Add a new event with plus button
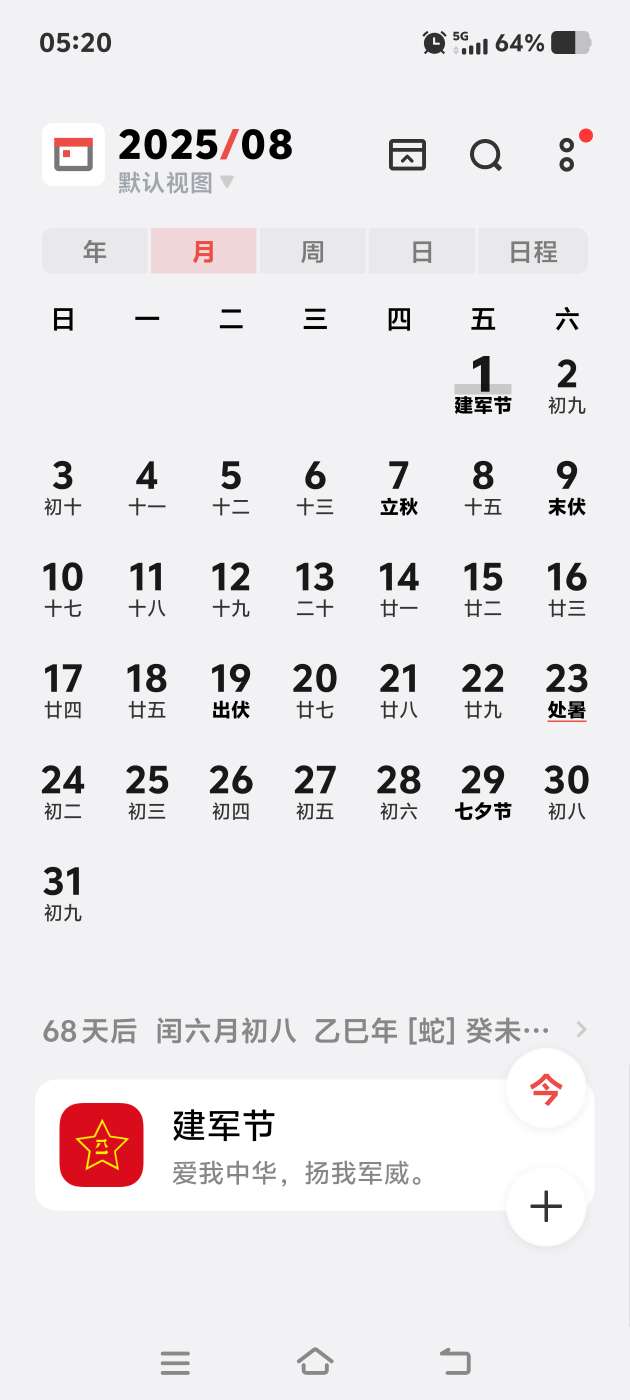This screenshot has width=630, height=1400. click(x=546, y=1207)
